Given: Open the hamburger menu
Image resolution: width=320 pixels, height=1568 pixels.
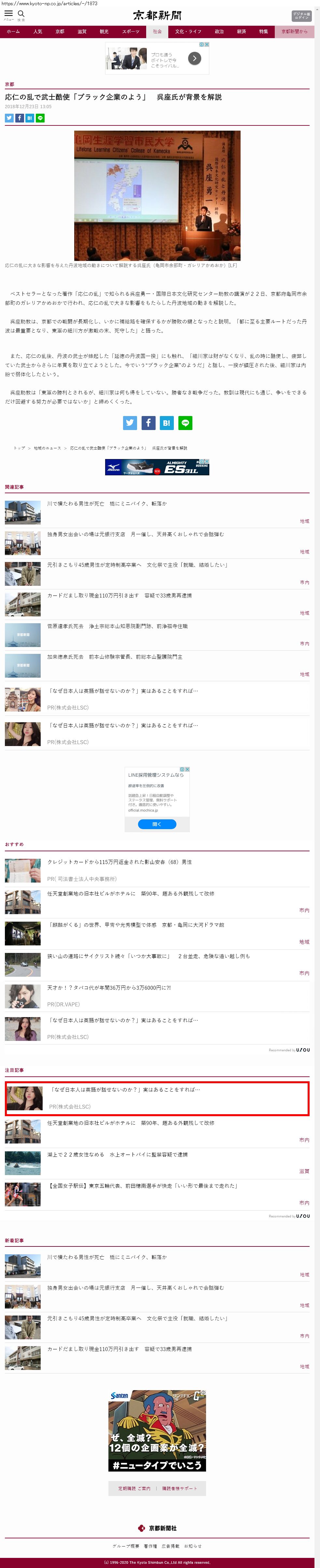Looking at the screenshot, I should [8, 14].
